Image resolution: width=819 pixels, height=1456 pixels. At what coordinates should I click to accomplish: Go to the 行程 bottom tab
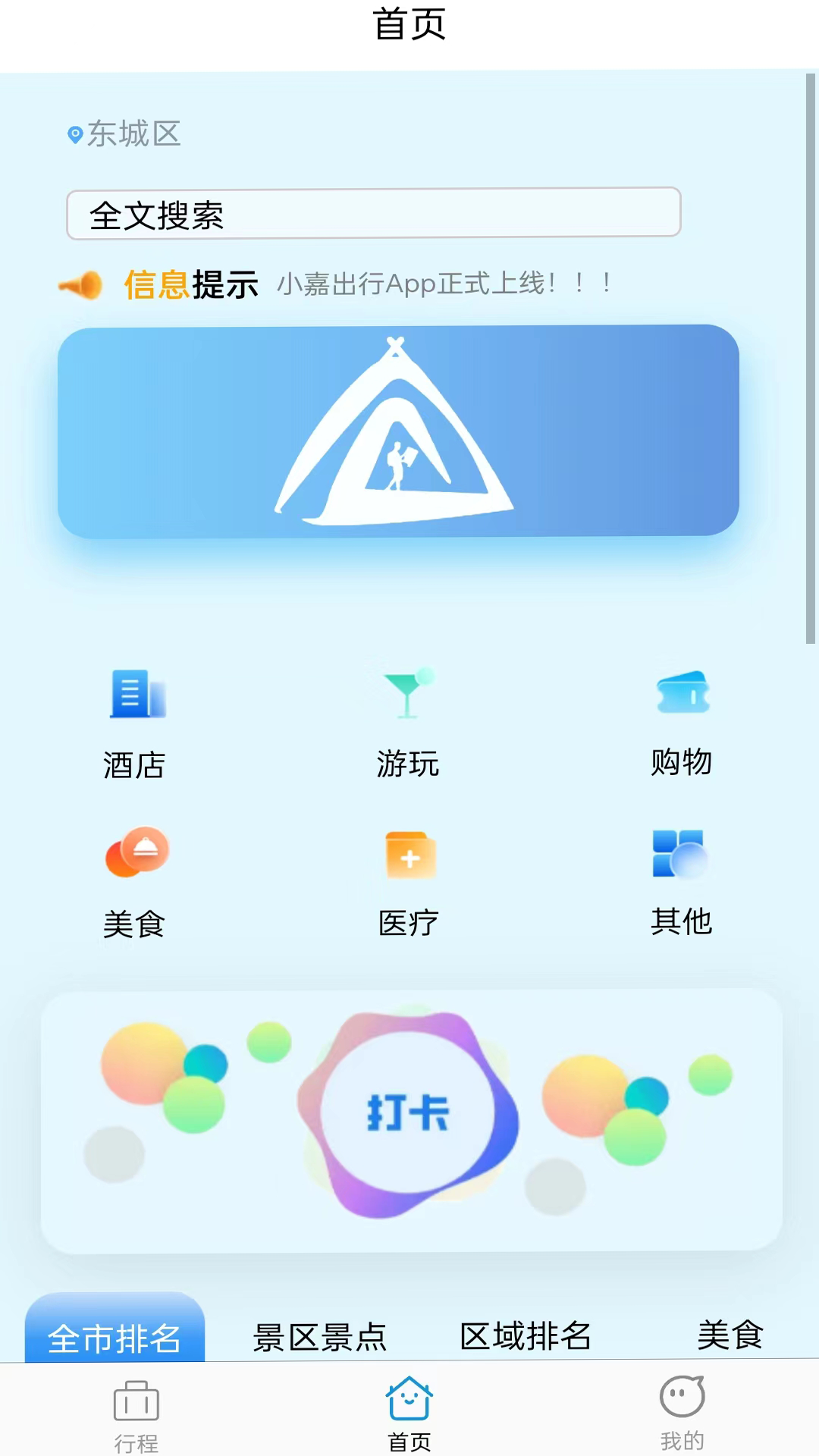click(x=136, y=1416)
